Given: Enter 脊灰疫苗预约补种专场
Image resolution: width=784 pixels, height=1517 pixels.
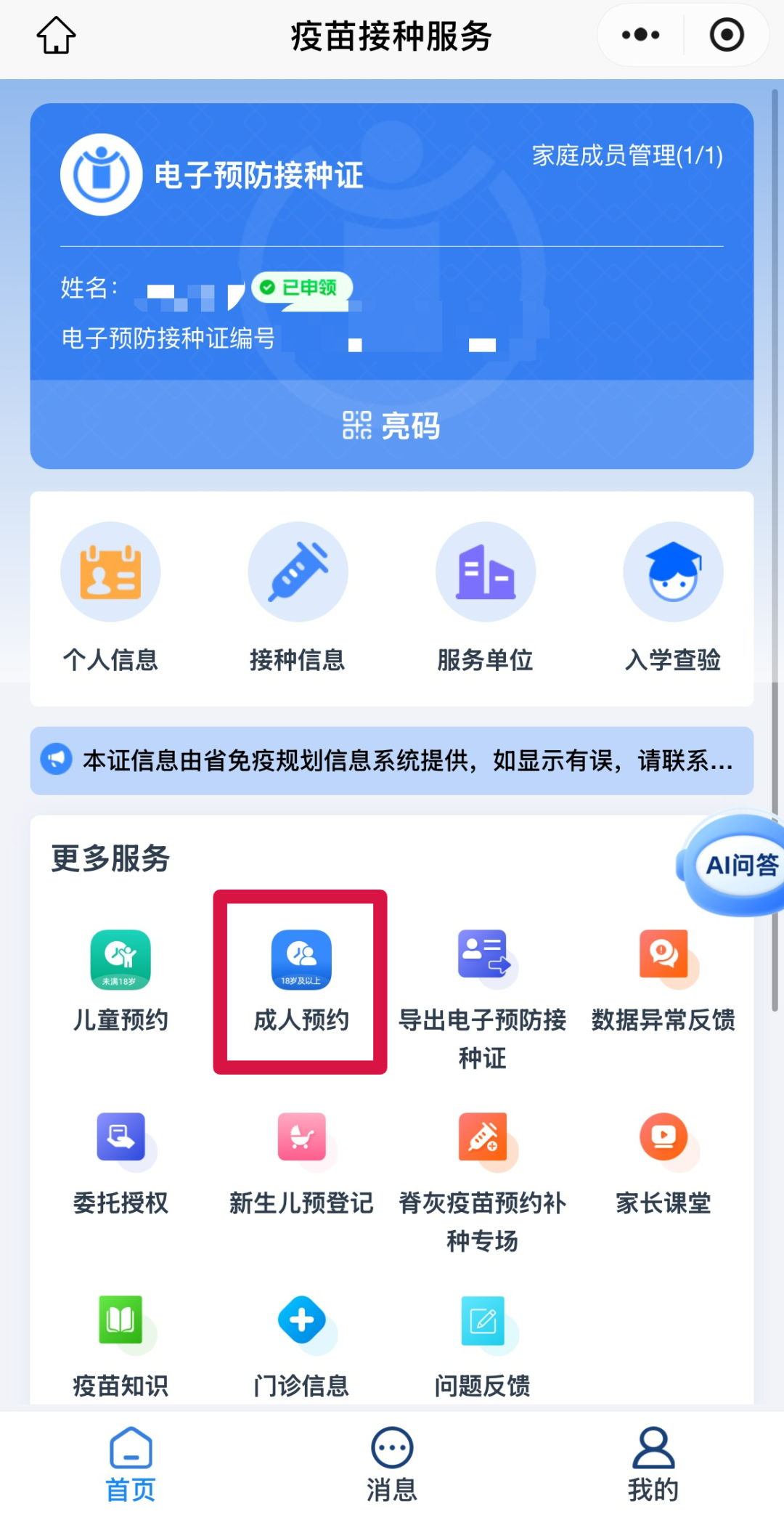Looking at the screenshot, I should (483, 1182).
